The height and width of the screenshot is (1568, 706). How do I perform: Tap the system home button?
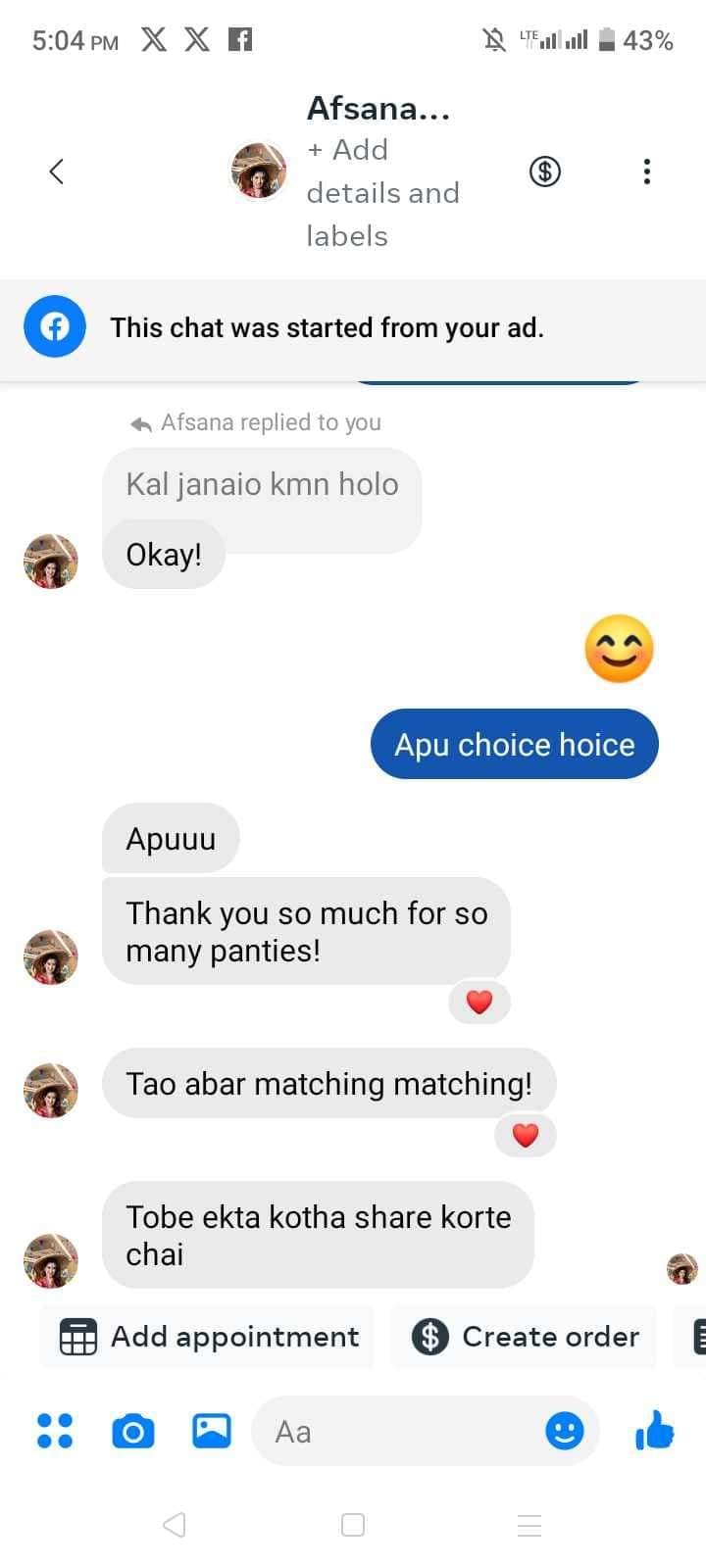(353, 1525)
